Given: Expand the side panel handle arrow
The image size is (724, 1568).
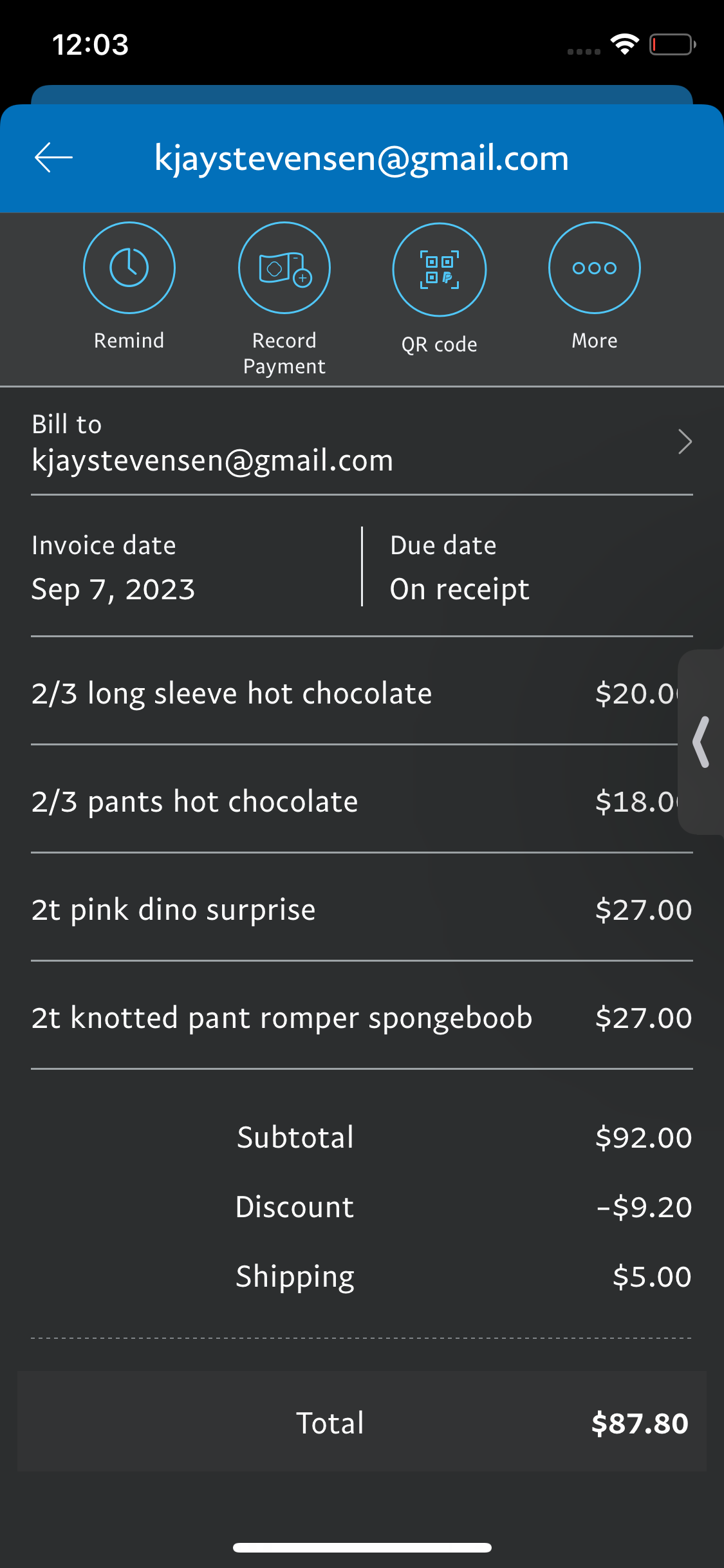Looking at the screenshot, I should click(701, 742).
